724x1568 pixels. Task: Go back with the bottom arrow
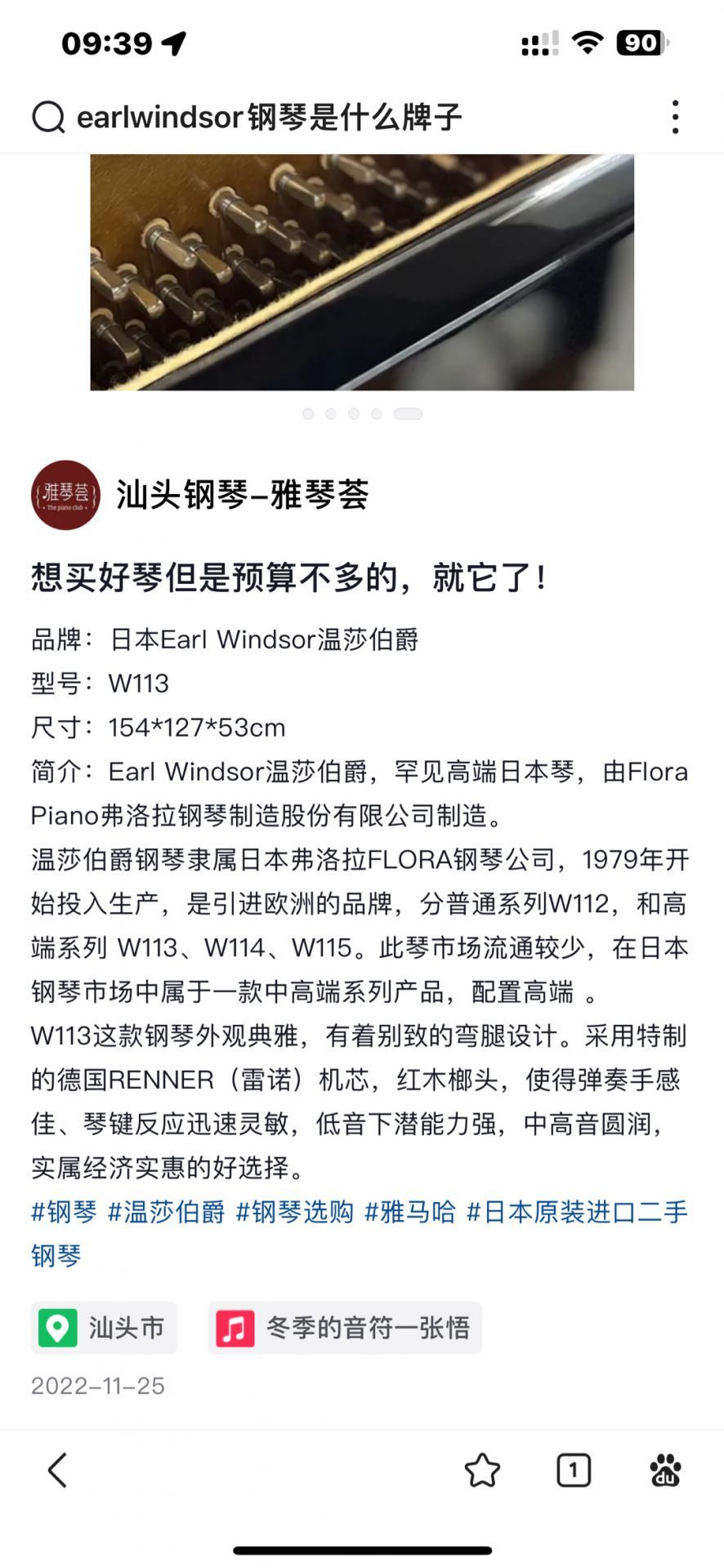tap(57, 1471)
